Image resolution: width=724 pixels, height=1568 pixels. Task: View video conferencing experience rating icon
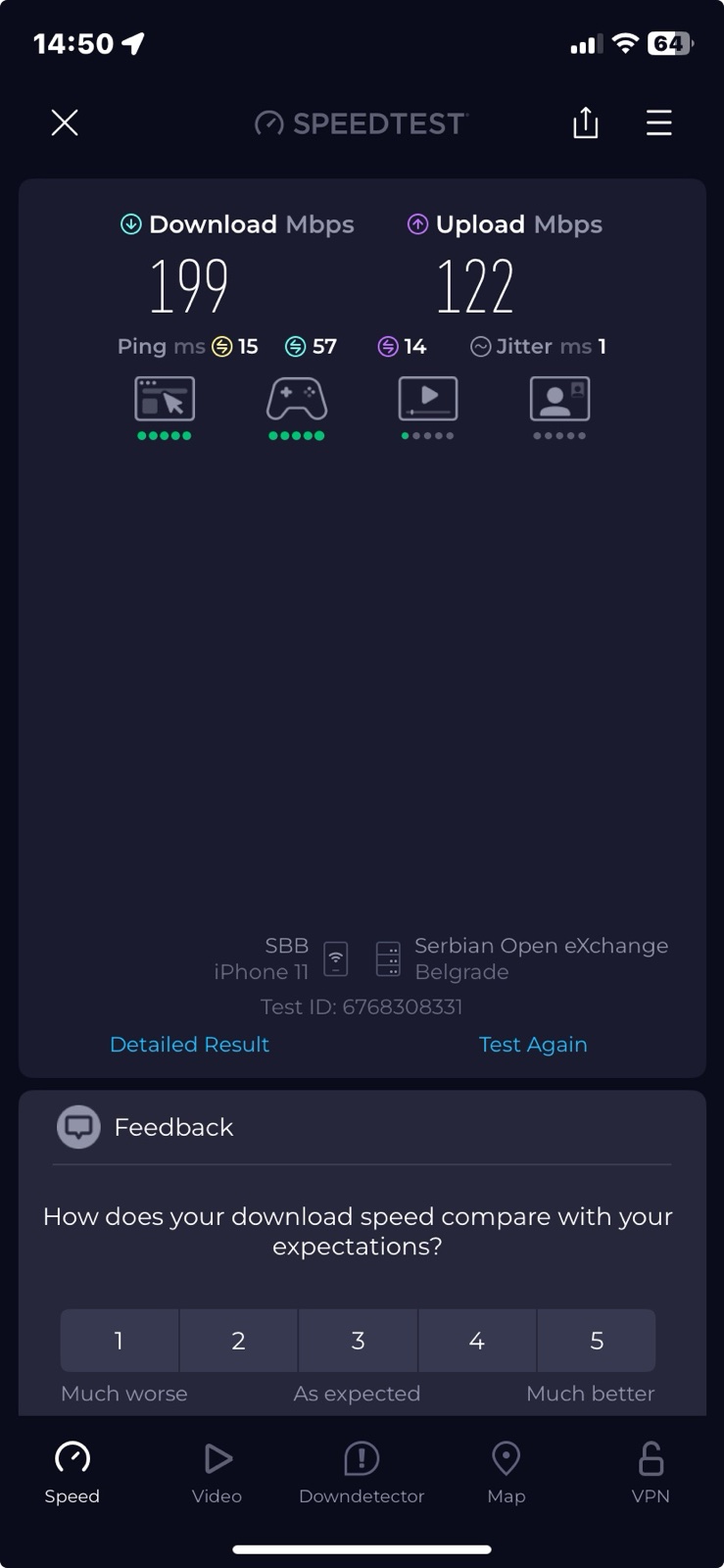tap(559, 400)
